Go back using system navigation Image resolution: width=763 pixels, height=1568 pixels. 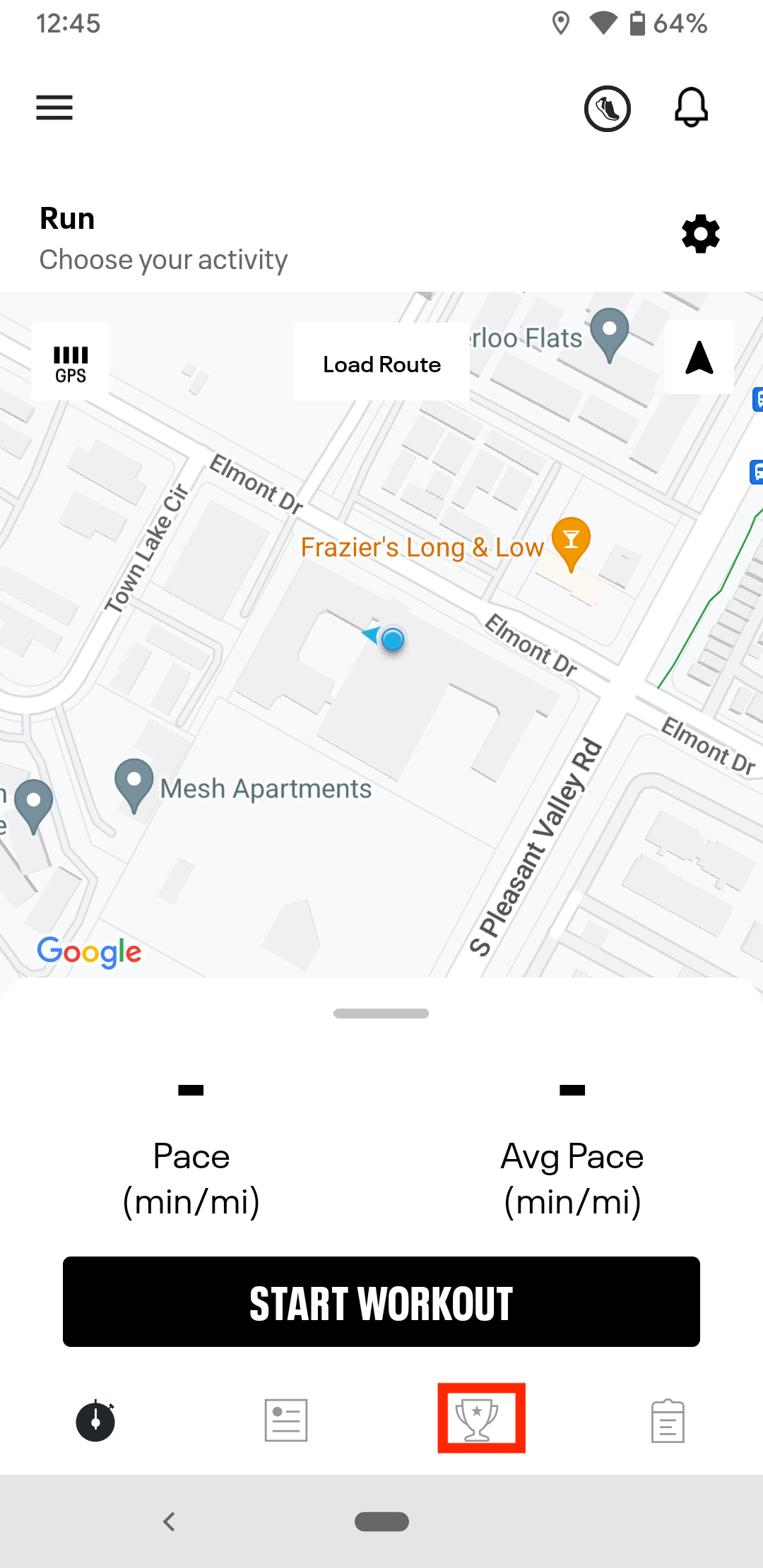tap(169, 1521)
